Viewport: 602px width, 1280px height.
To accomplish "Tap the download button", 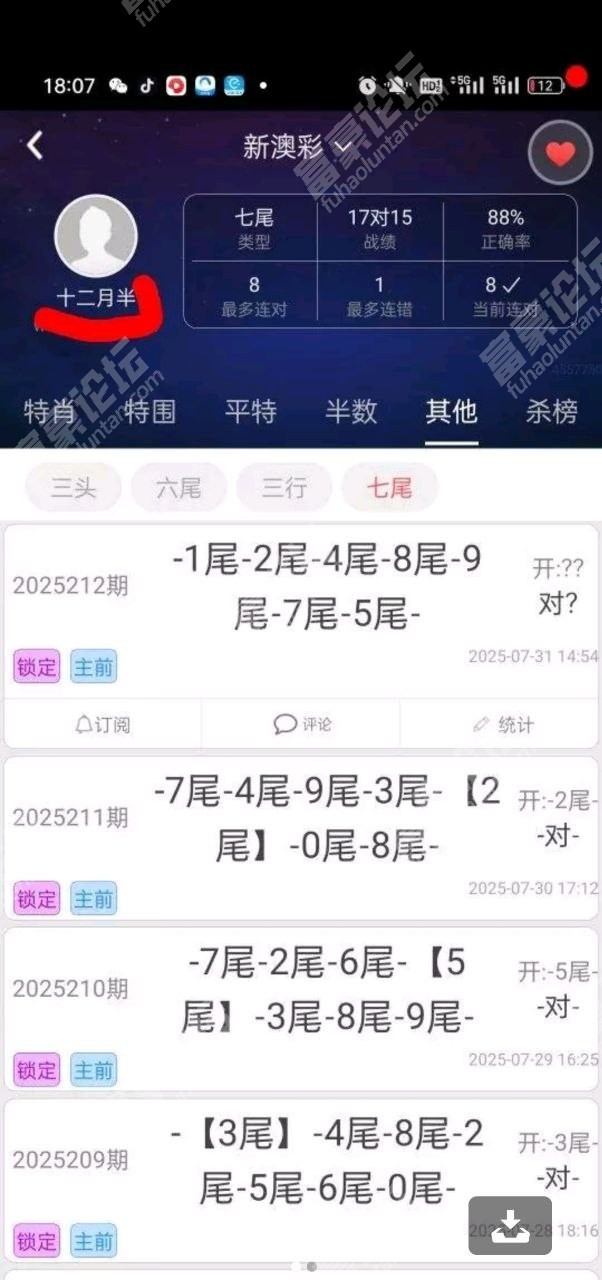I will 510,1225.
